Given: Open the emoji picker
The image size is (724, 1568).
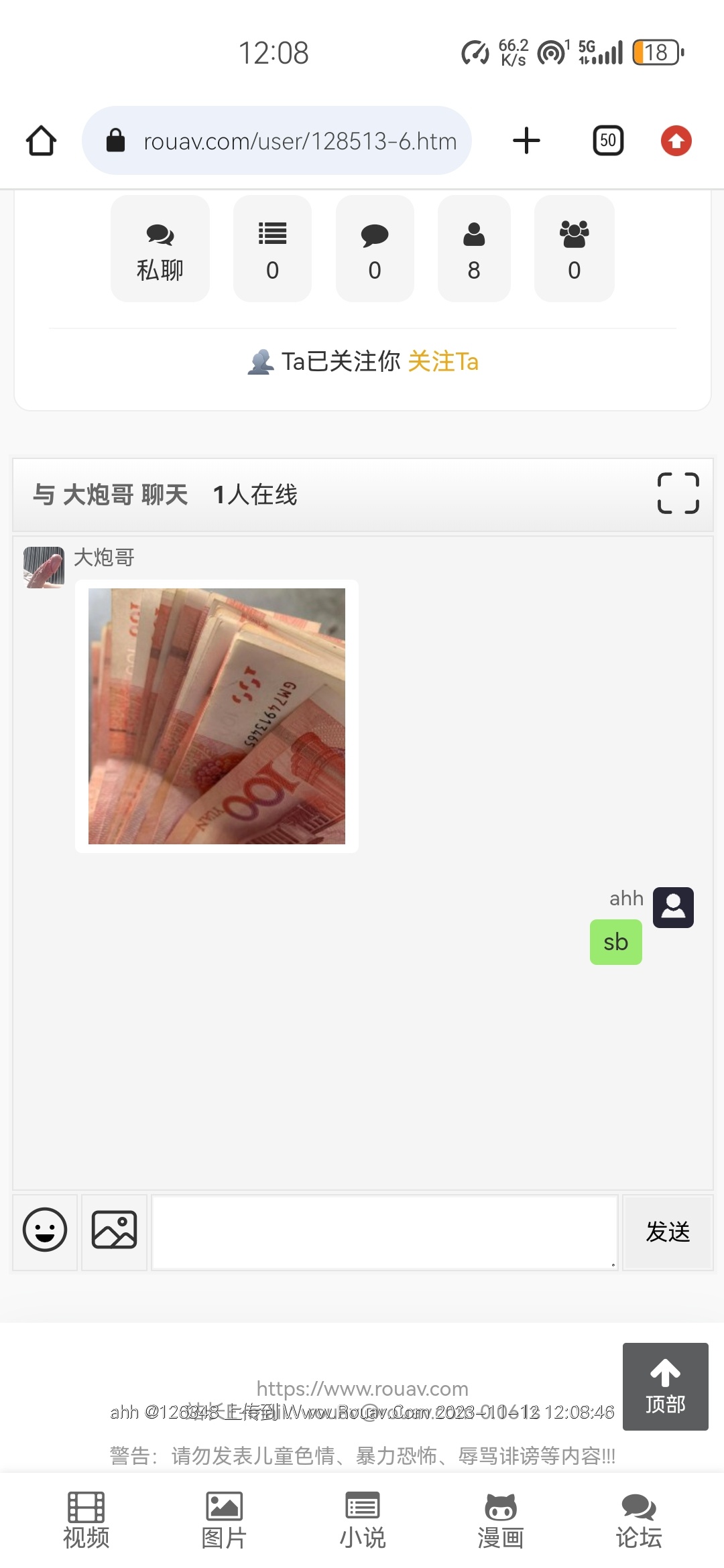Looking at the screenshot, I should (x=45, y=1230).
